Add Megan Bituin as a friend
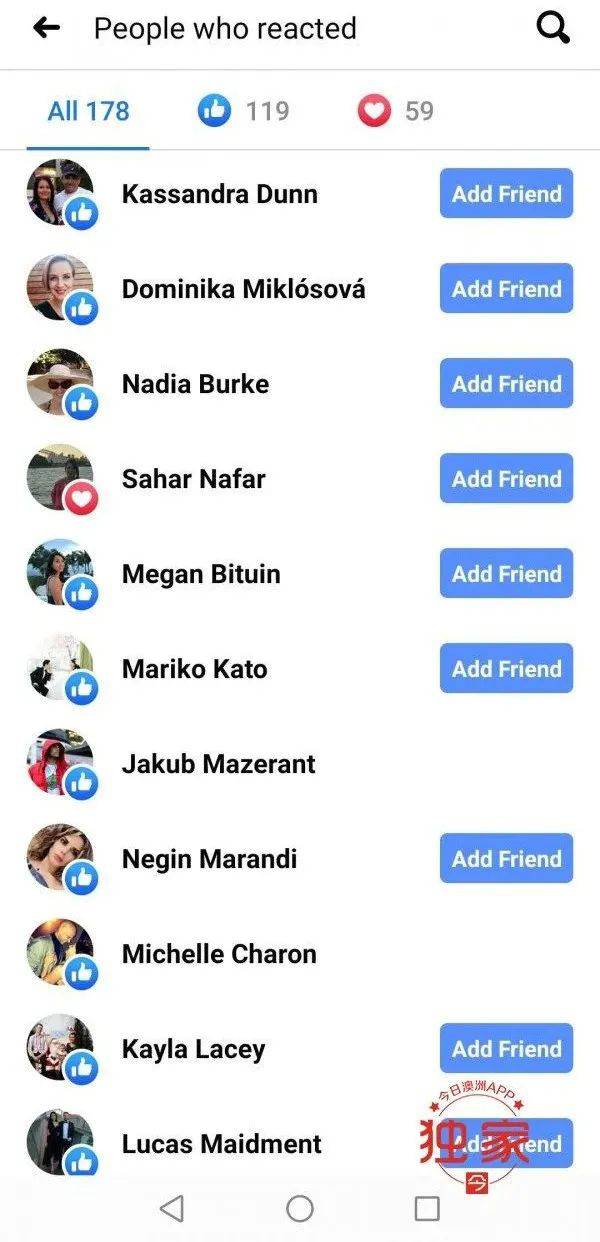The height and width of the screenshot is (1242, 600). point(506,574)
